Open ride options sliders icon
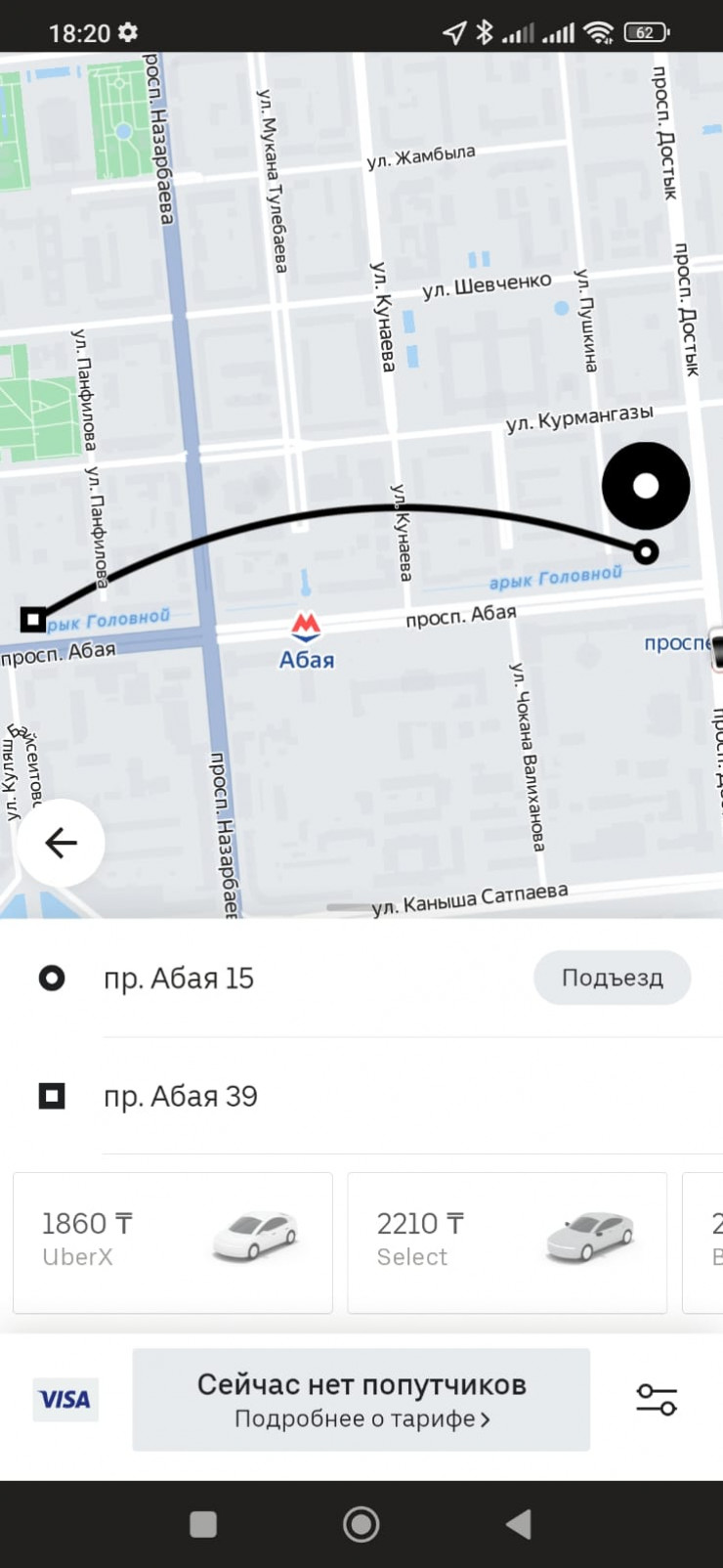The image size is (723, 1568). tap(657, 1399)
